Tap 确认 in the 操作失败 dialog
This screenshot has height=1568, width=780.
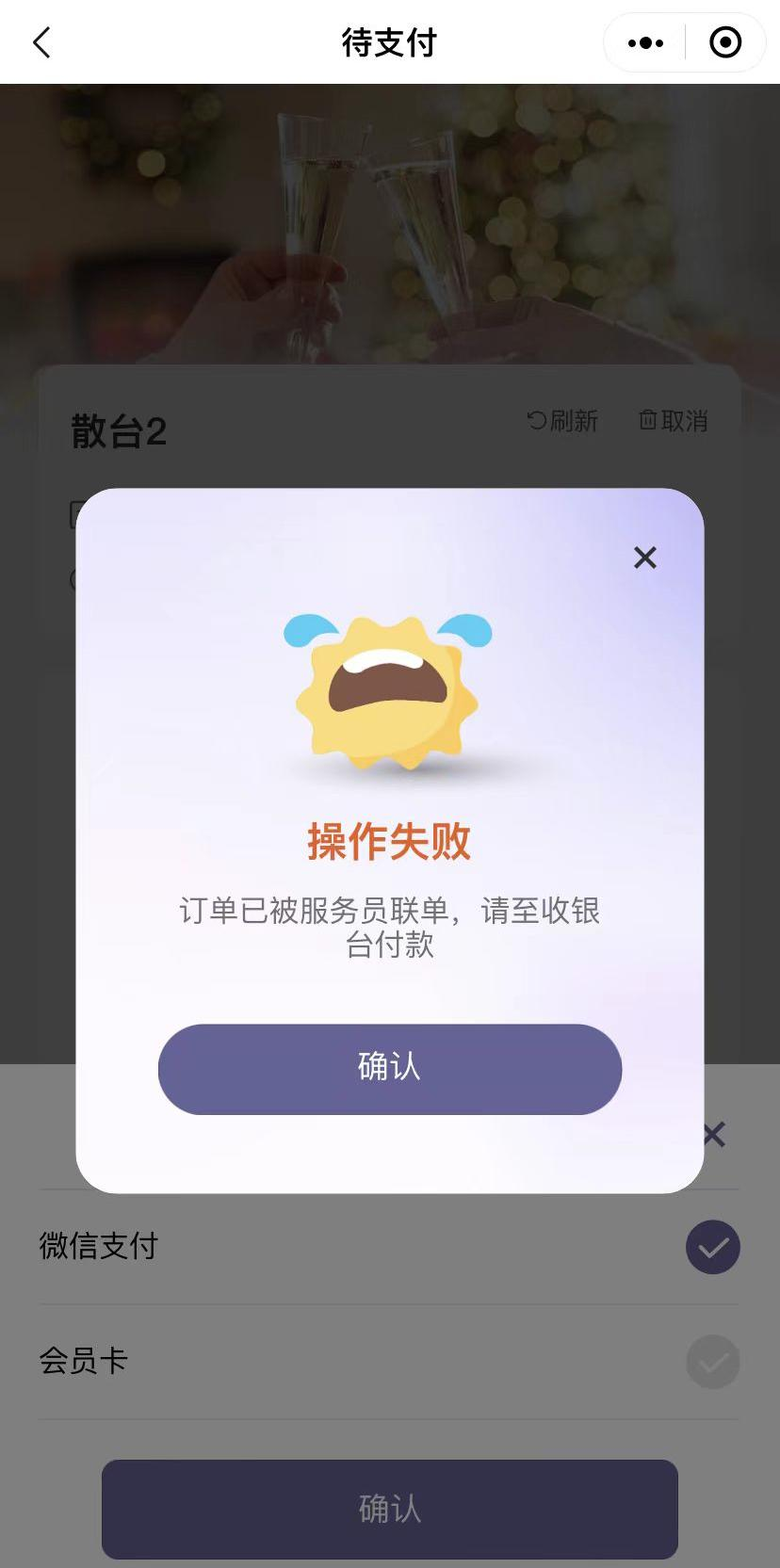click(x=390, y=1069)
